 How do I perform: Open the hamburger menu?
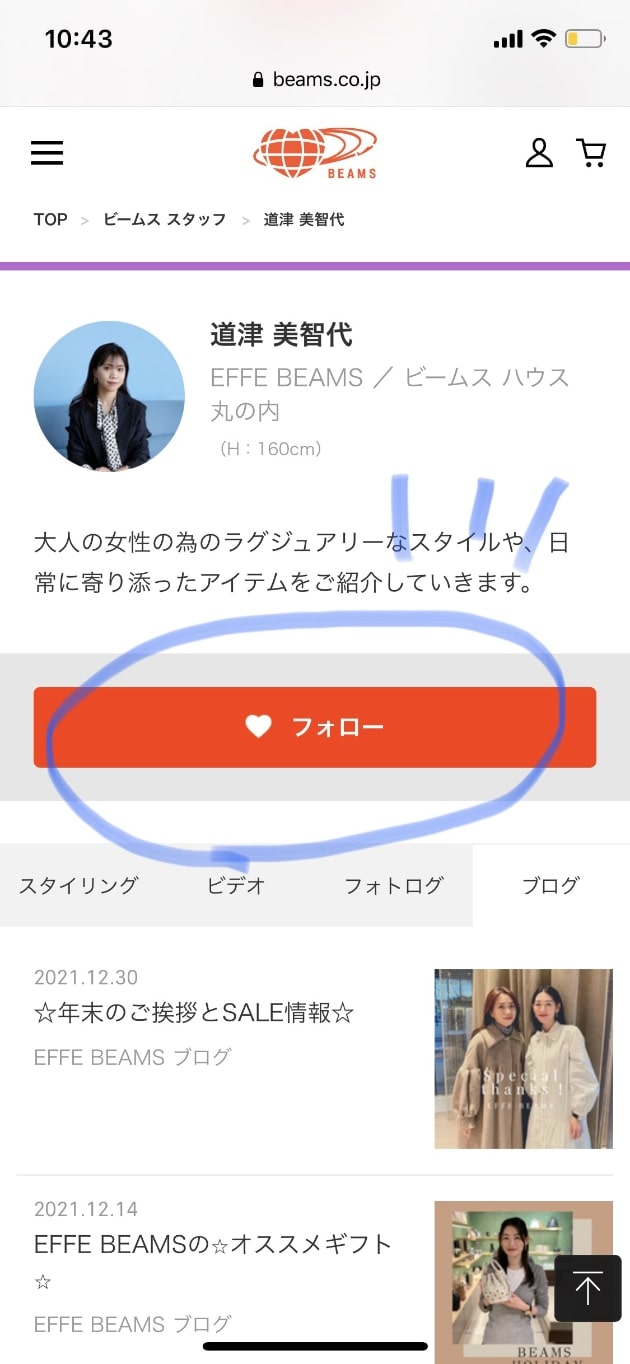[x=47, y=153]
